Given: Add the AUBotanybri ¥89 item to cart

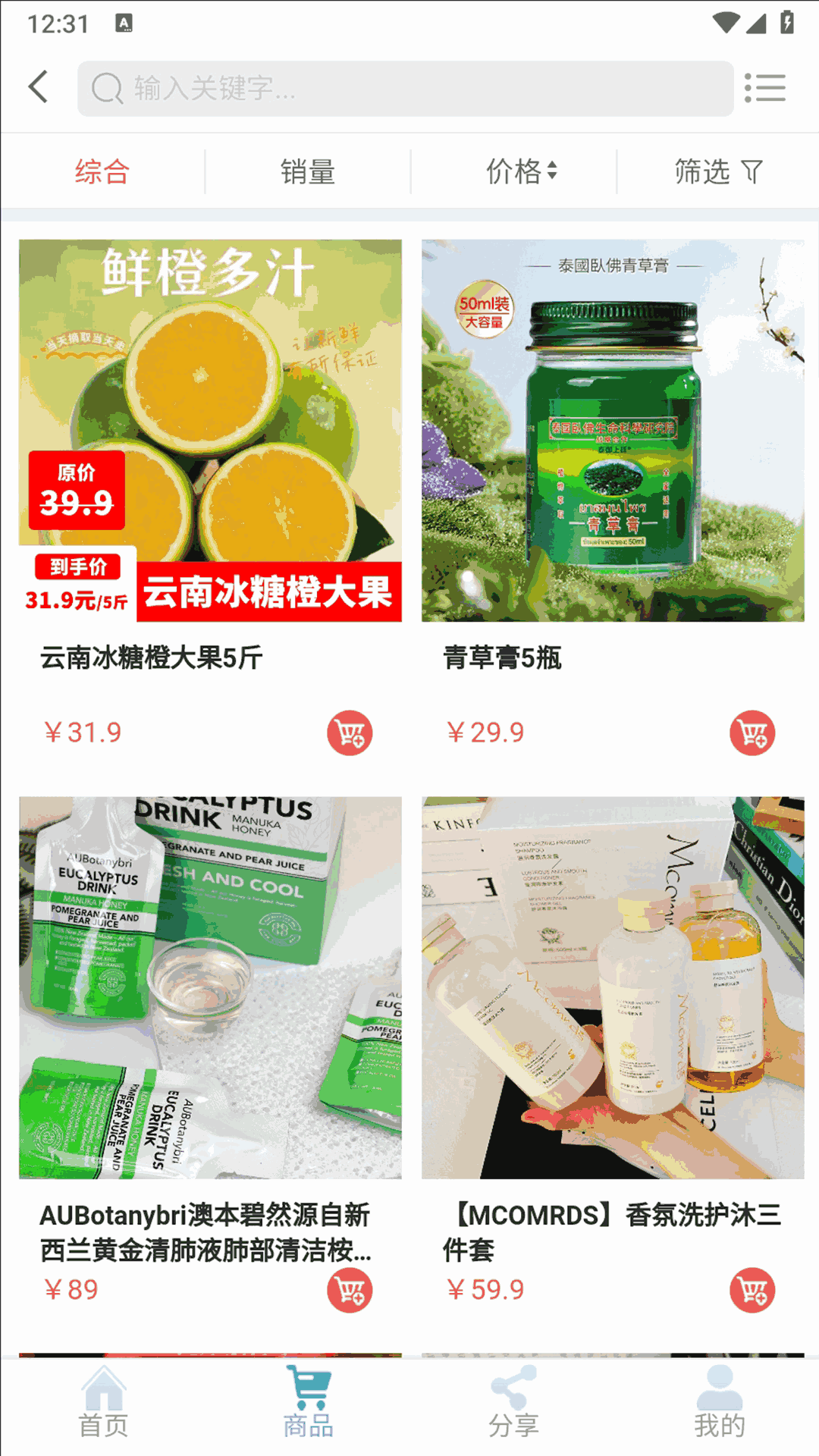Looking at the screenshot, I should point(350,1290).
